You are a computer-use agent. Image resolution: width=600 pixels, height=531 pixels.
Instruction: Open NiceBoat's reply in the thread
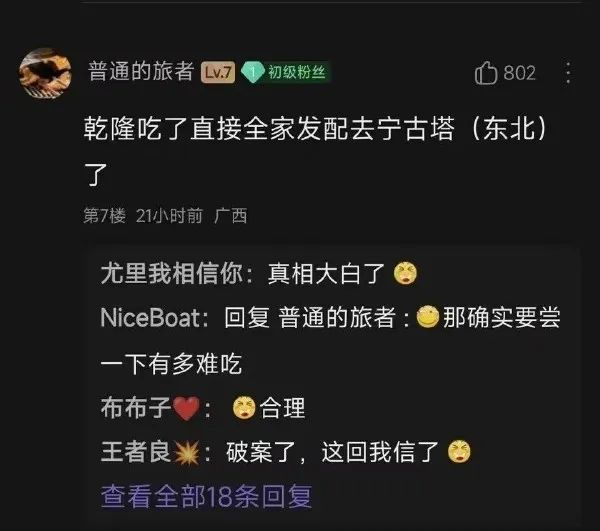coord(330,318)
